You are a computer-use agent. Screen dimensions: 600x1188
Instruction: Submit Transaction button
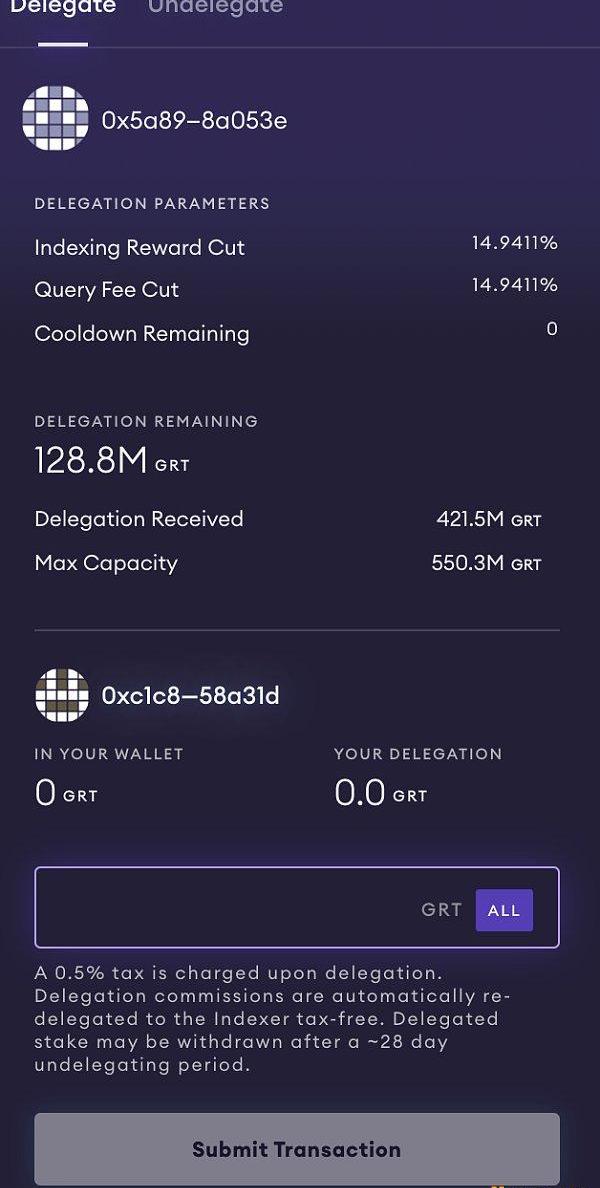[x=297, y=1149]
